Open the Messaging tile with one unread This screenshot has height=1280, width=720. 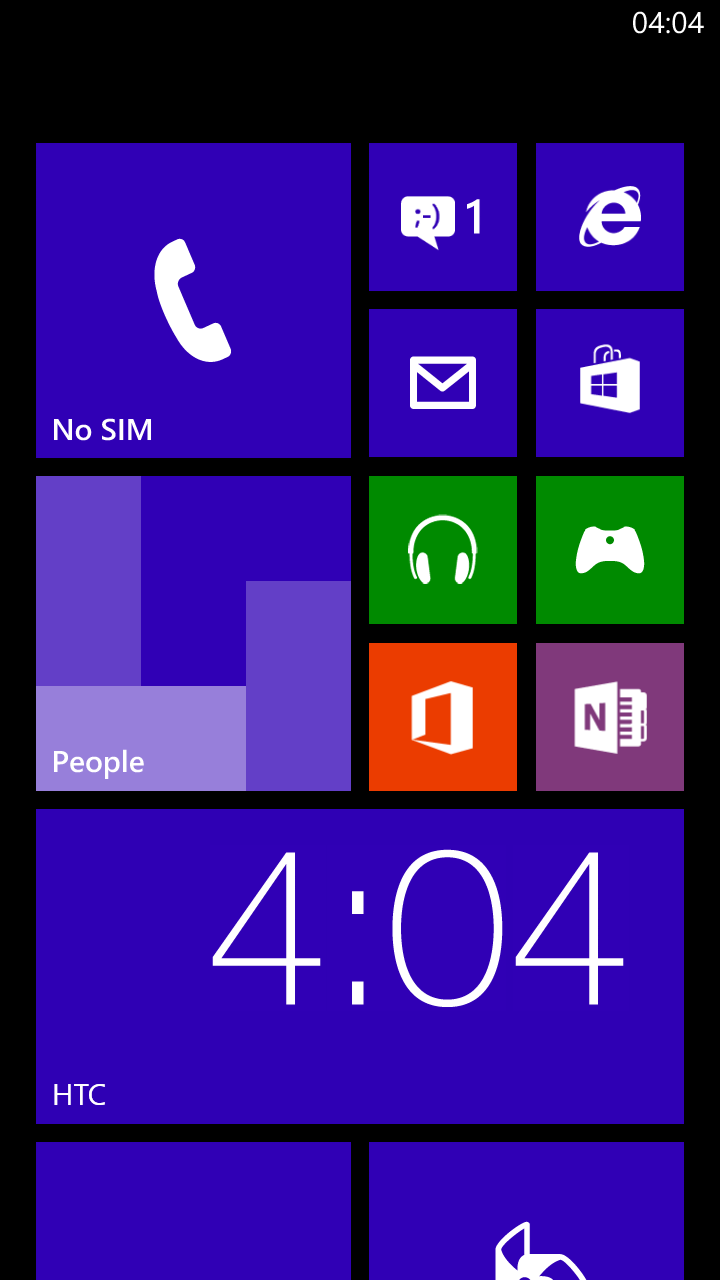pyautogui.click(x=443, y=217)
